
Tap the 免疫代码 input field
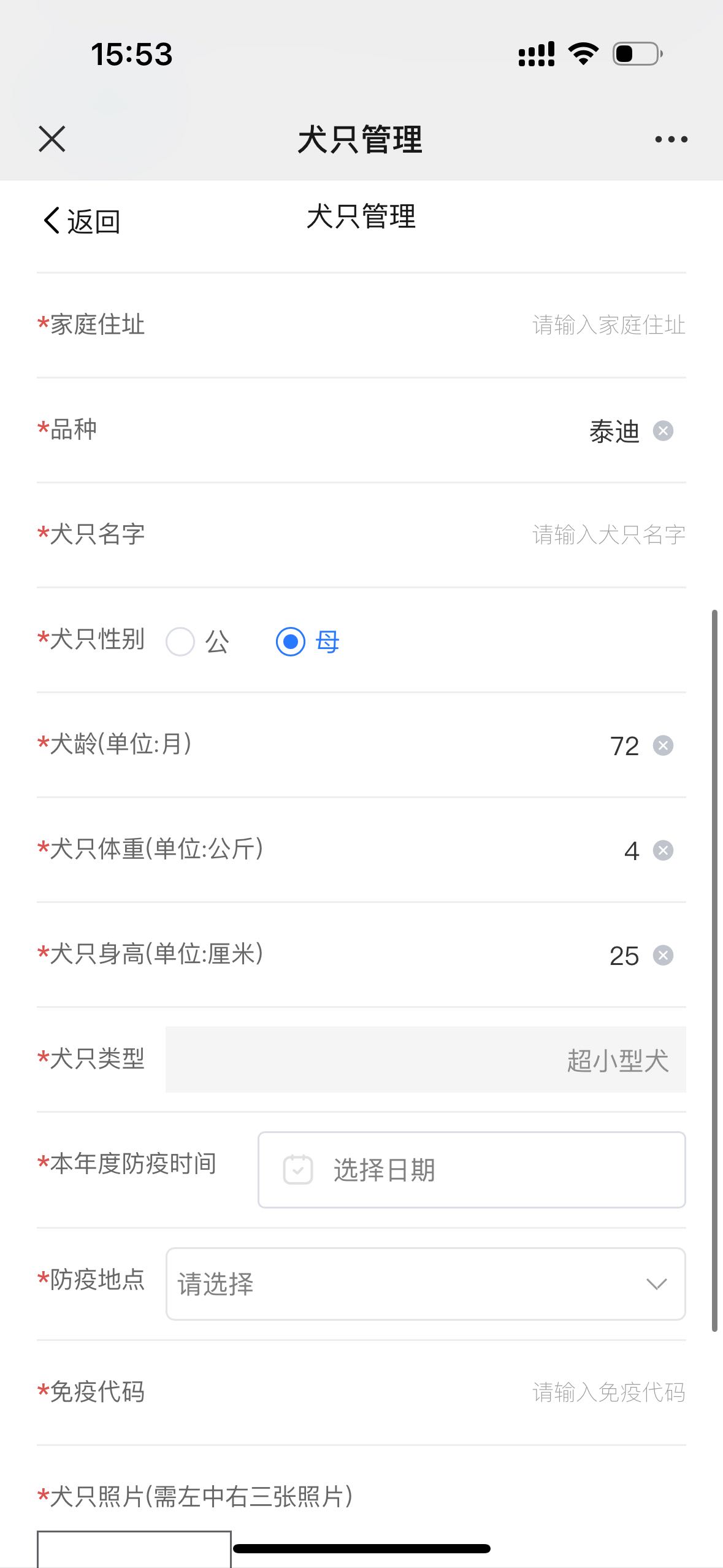click(x=608, y=1393)
